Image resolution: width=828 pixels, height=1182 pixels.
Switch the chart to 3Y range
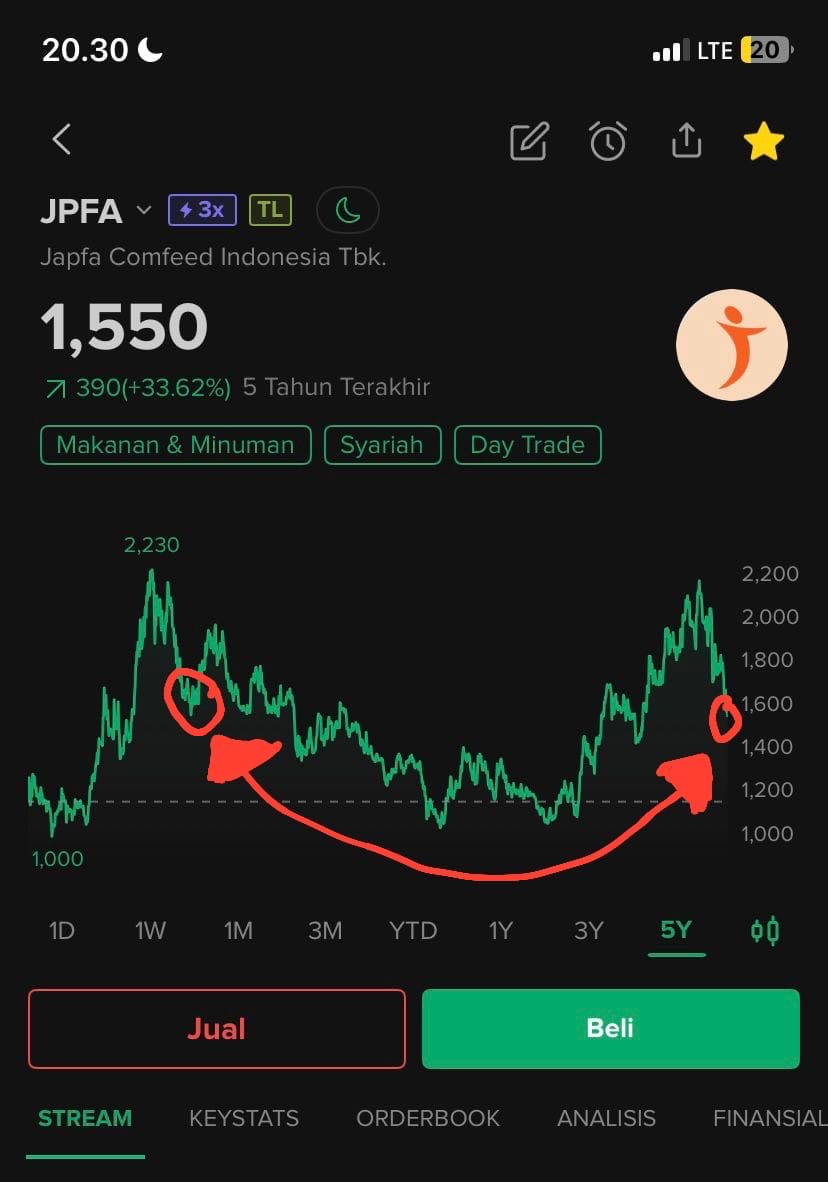[x=588, y=931]
